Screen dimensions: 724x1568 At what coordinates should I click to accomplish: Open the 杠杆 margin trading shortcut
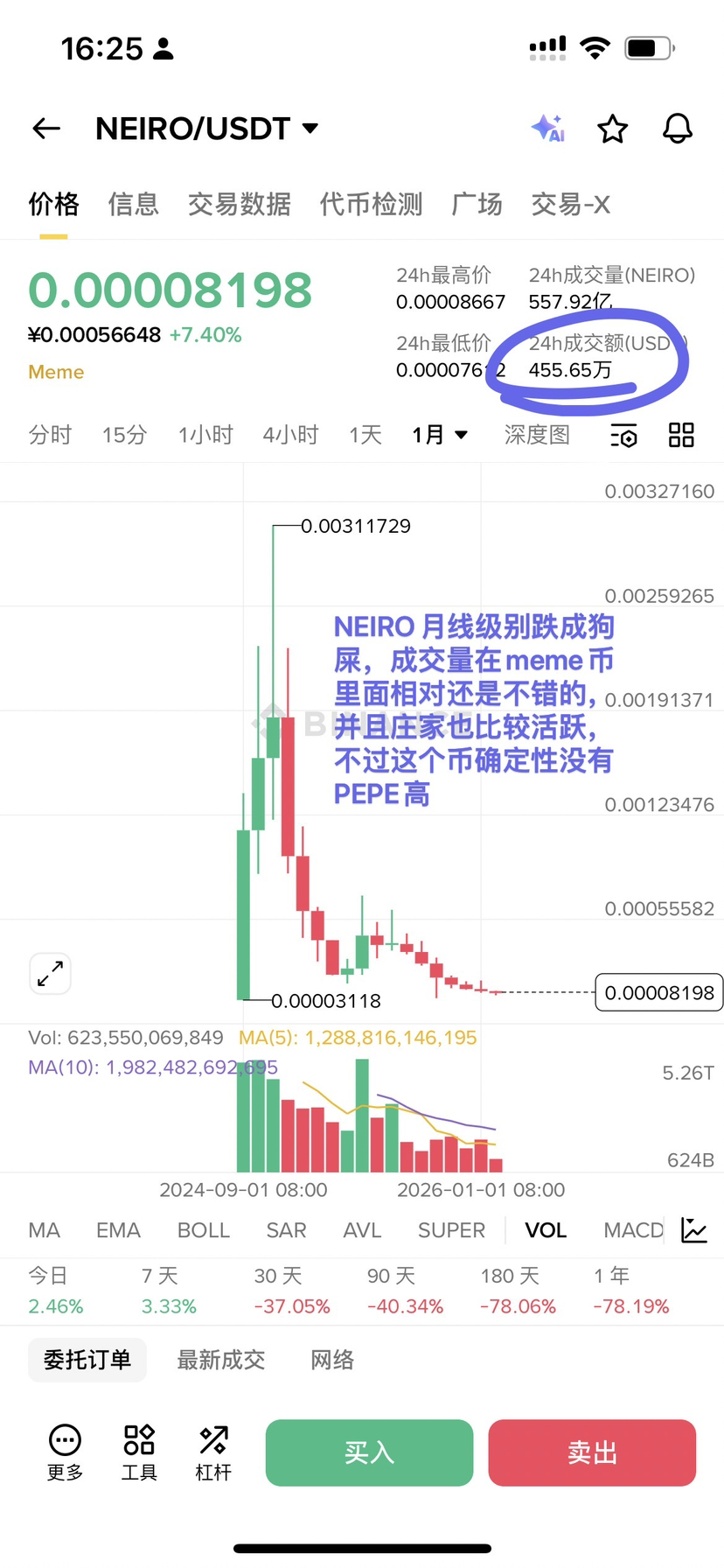tap(213, 1452)
